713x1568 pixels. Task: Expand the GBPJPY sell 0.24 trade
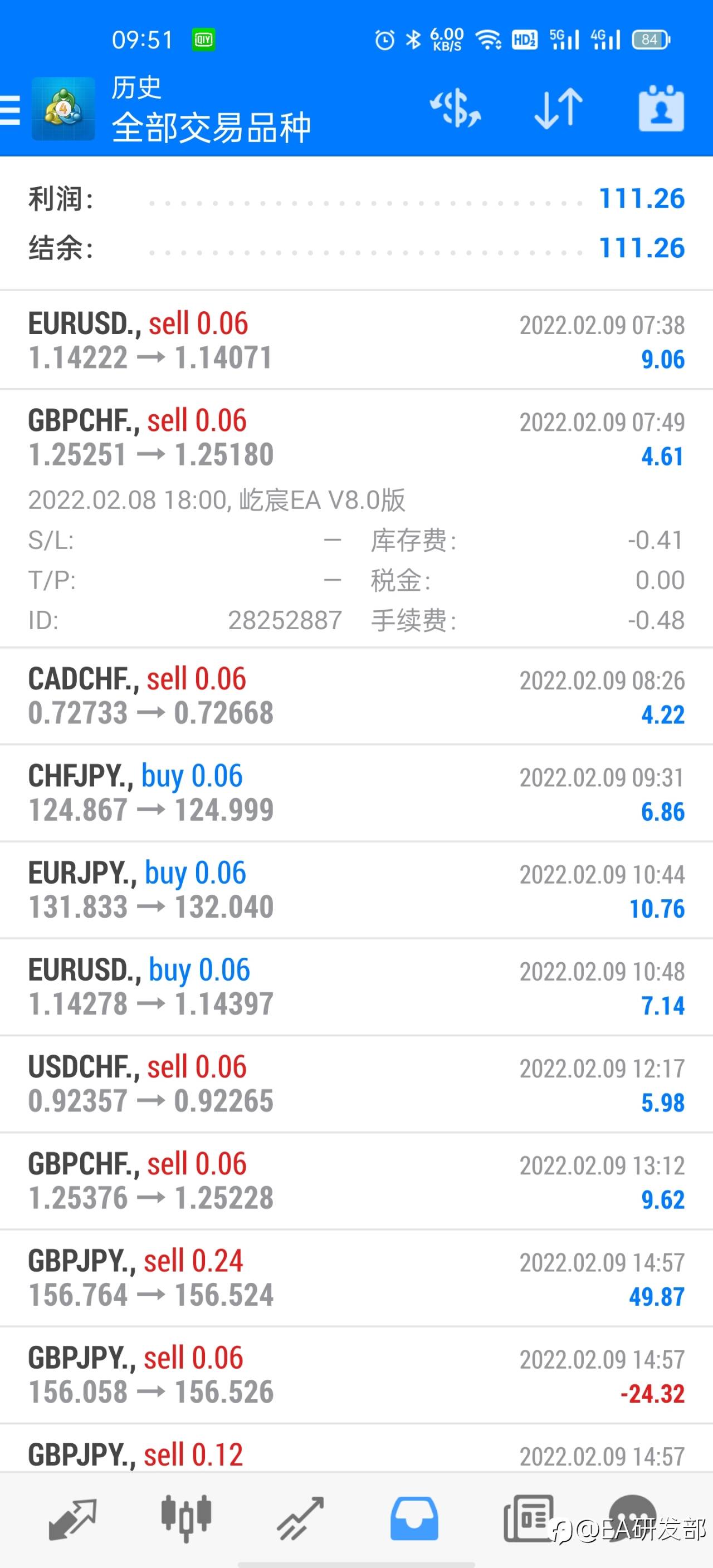tap(356, 1278)
